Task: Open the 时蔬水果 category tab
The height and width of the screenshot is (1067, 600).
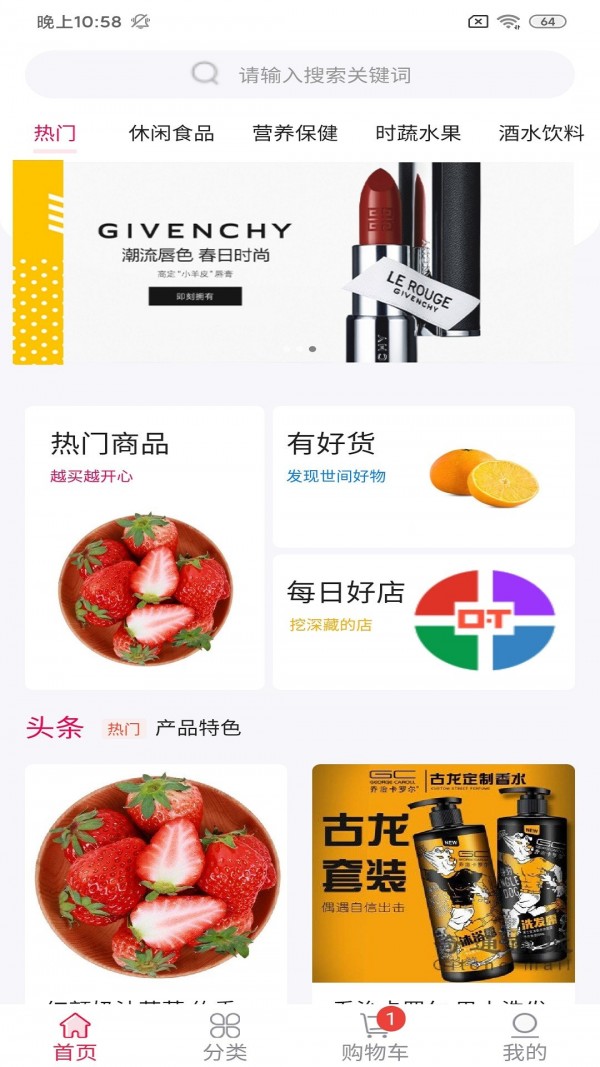Action: point(418,133)
